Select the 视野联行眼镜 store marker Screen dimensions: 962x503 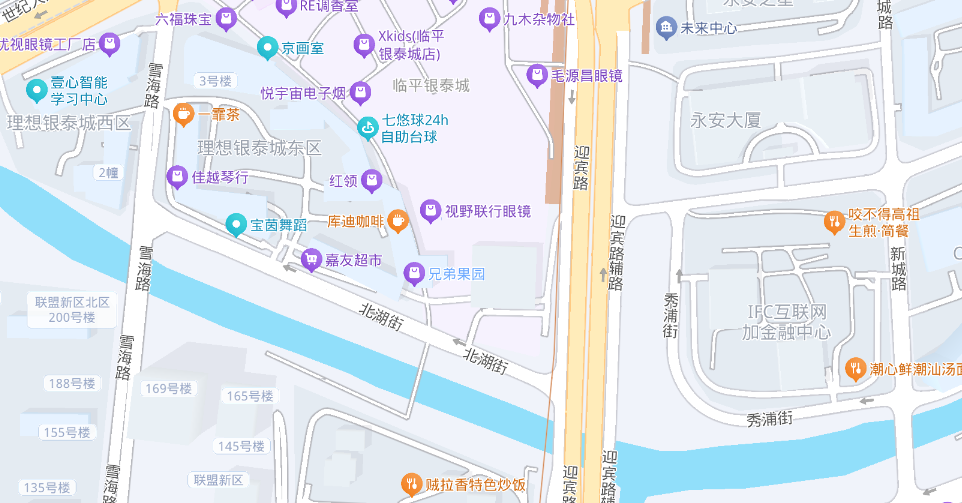(431, 210)
